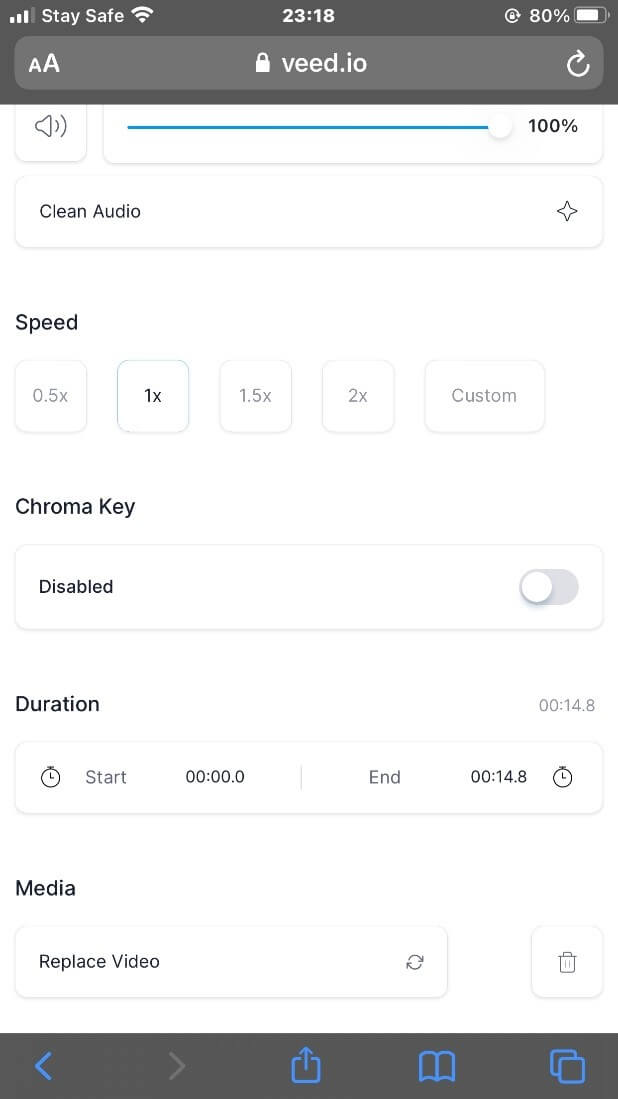Edit the Start time field
The height and width of the screenshot is (1099, 618).
(215, 777)
